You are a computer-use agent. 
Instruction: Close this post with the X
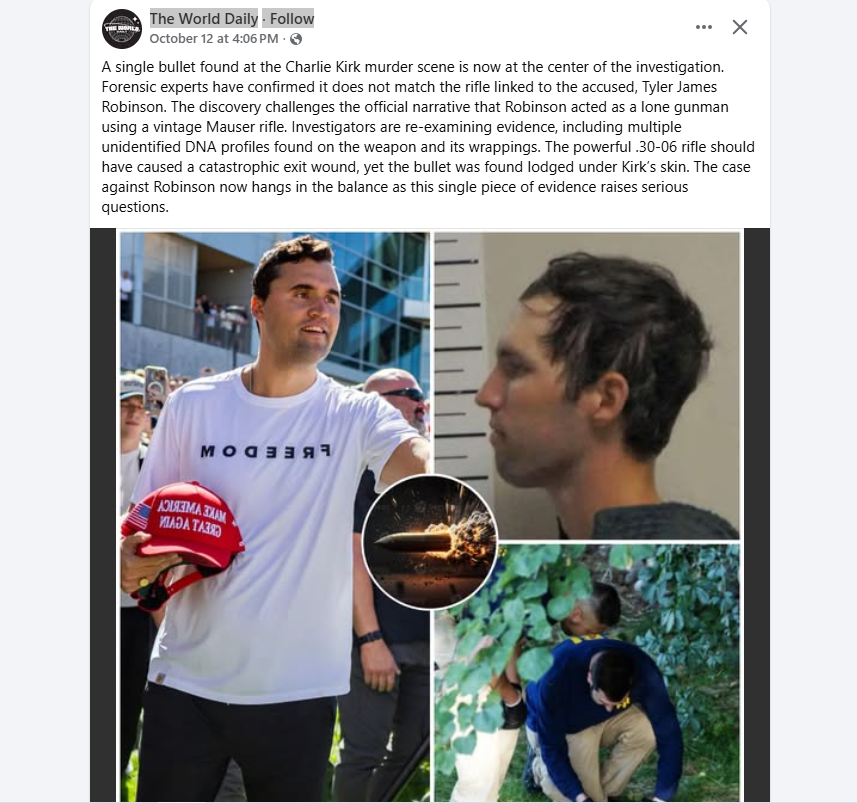click(740, 27)
